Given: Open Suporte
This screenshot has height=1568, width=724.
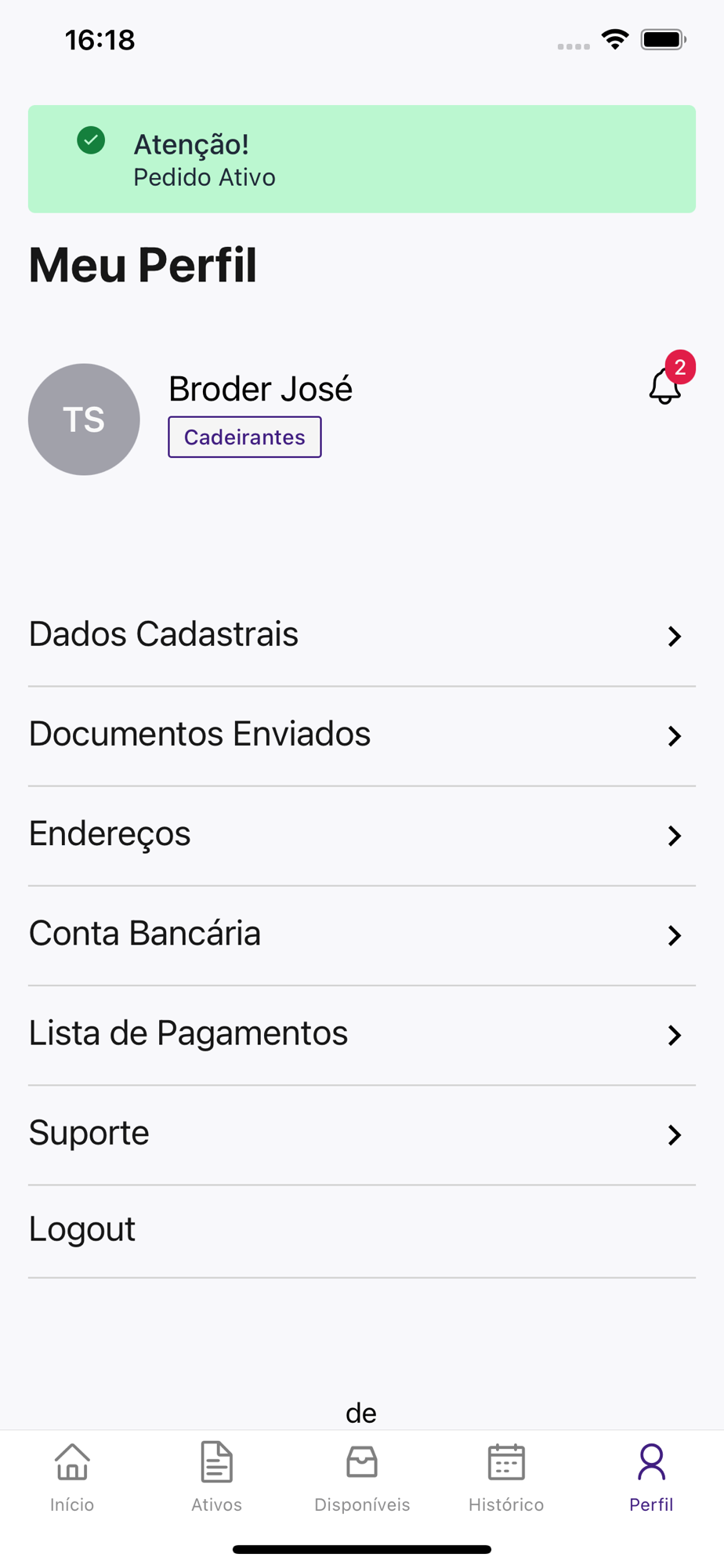Looking at the screenshot, I should coord(361,1133).
